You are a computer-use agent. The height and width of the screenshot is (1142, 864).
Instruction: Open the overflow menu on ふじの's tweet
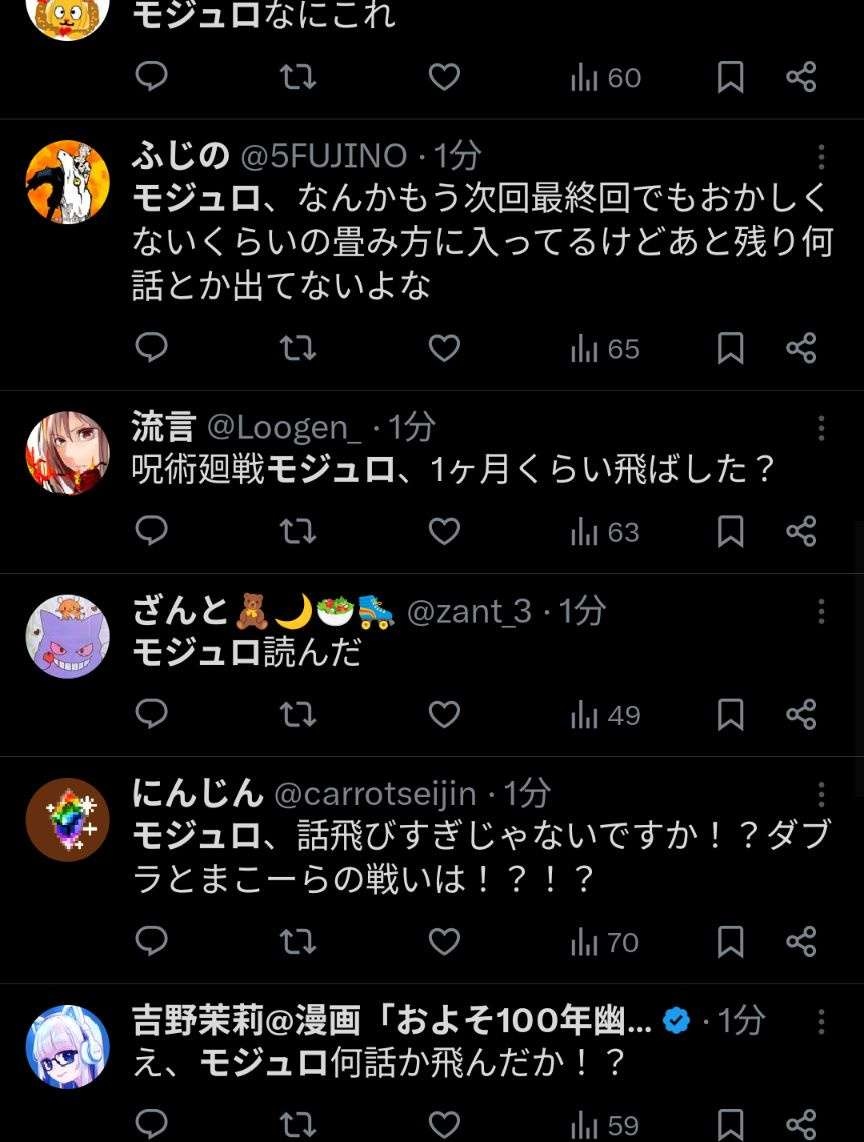[x=821, y=156]
